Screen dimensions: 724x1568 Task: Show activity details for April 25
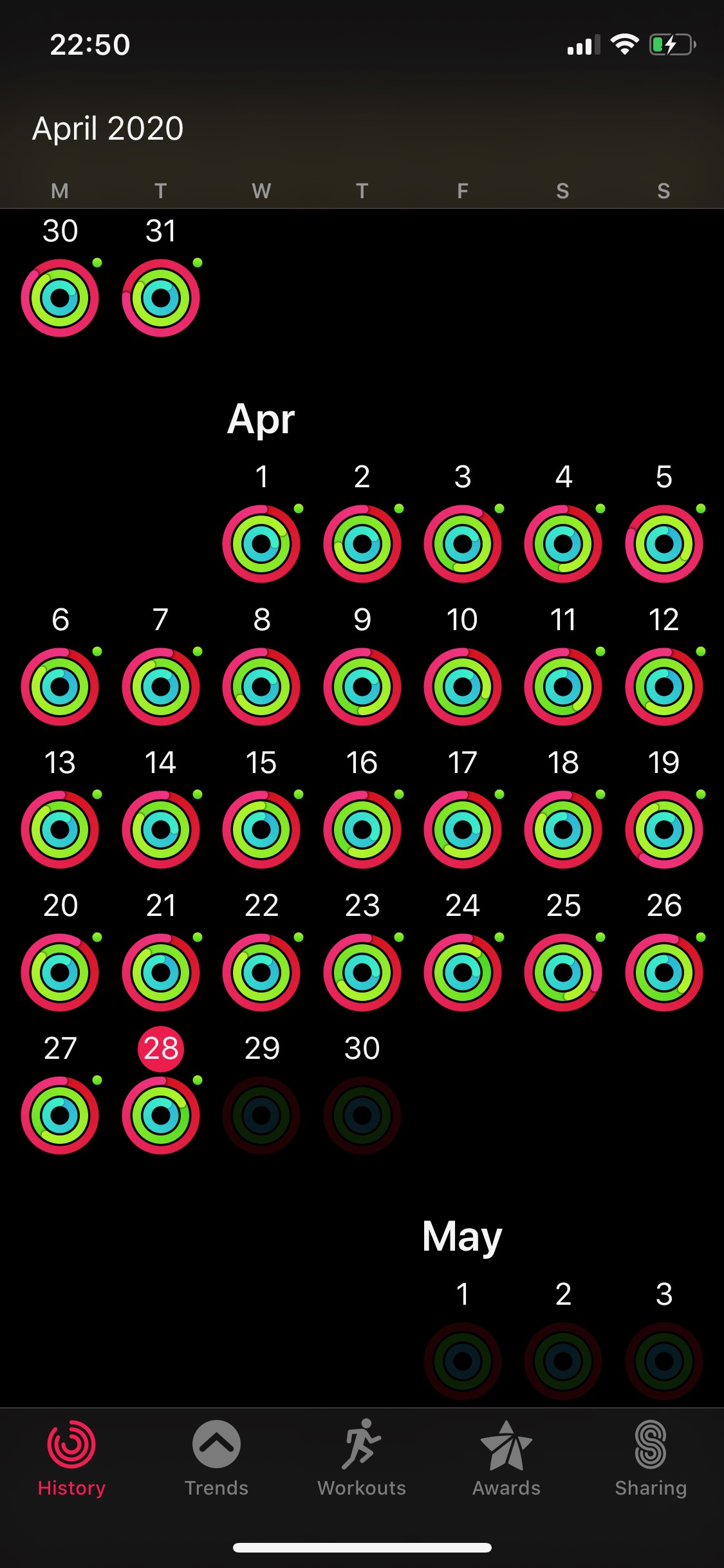point(563,973)
